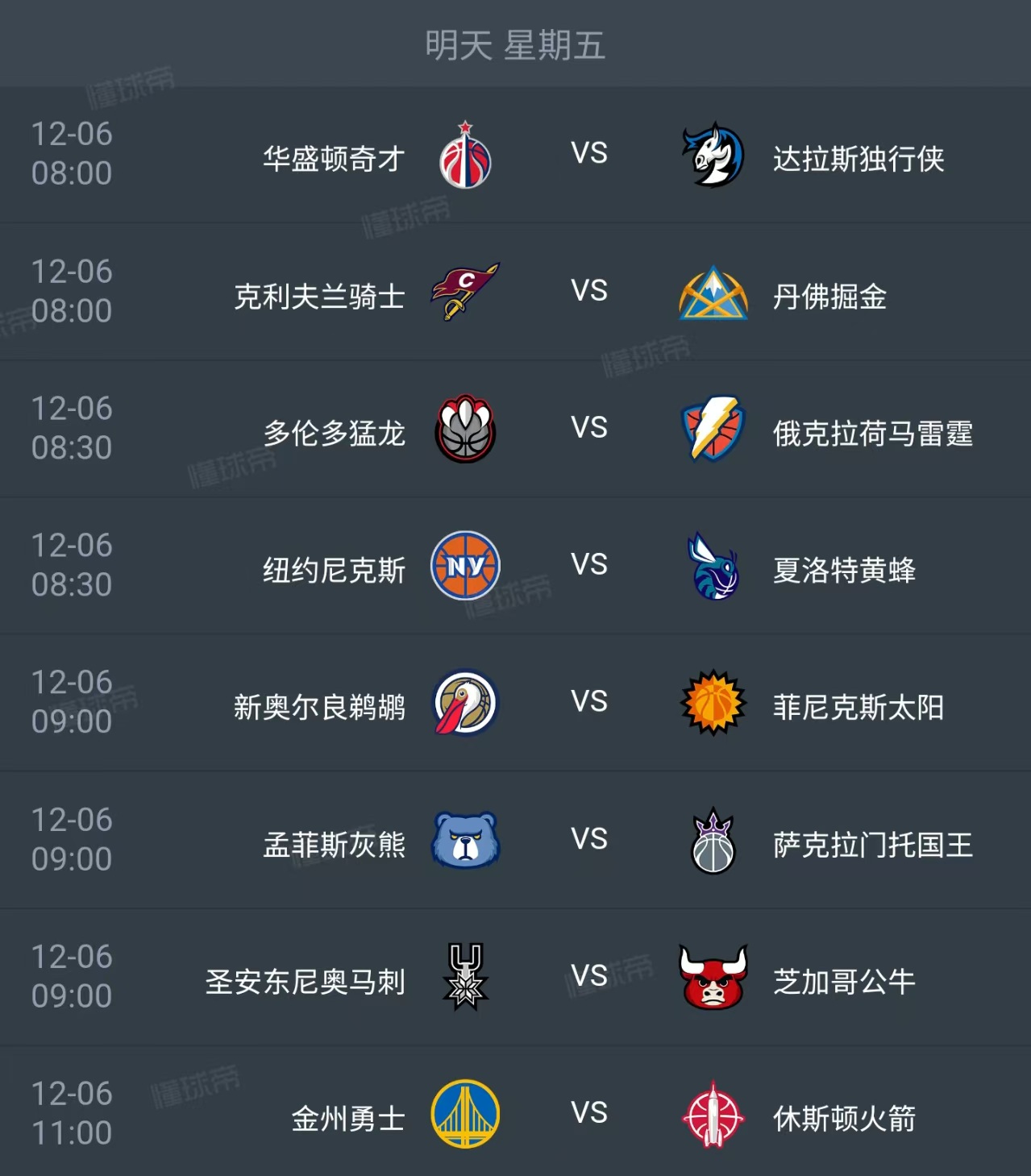
Task: Select the Golden State Warriors logo
Action: [x=466, y=1115]
